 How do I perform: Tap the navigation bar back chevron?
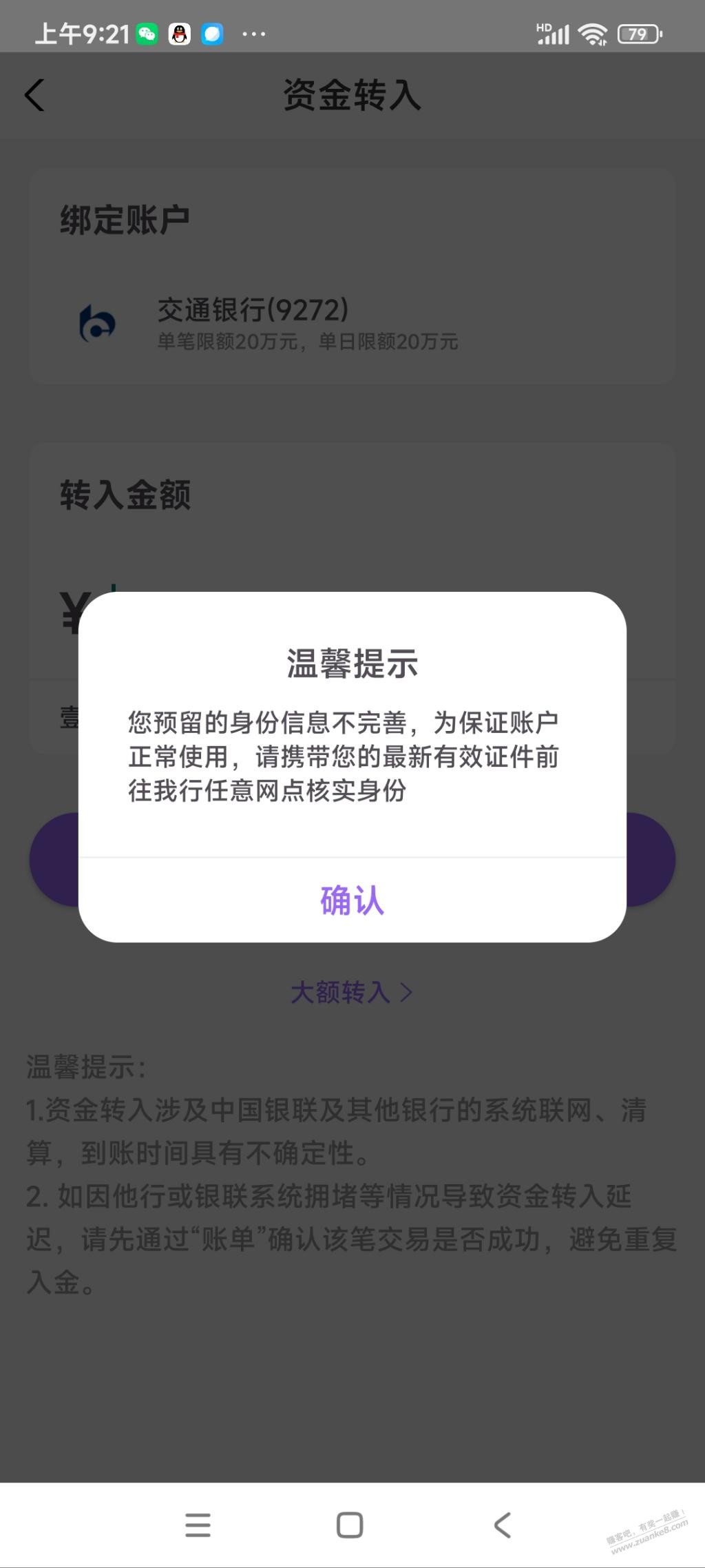tap(503, 1523)
